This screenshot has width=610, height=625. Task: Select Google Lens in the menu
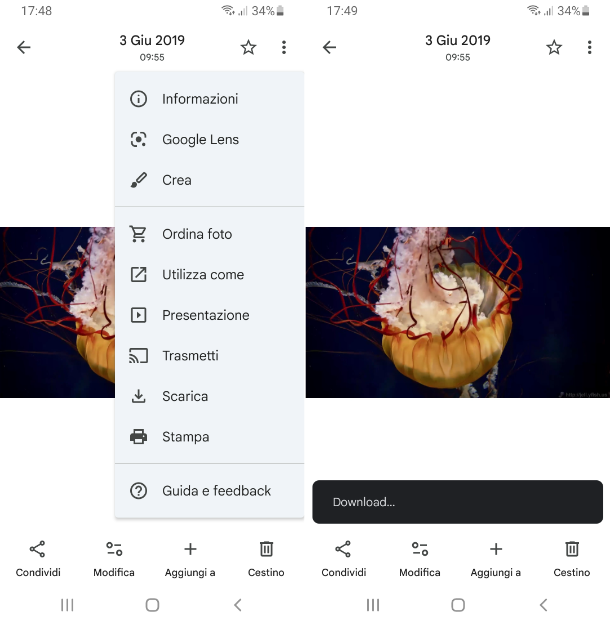(x=200, y=140)
